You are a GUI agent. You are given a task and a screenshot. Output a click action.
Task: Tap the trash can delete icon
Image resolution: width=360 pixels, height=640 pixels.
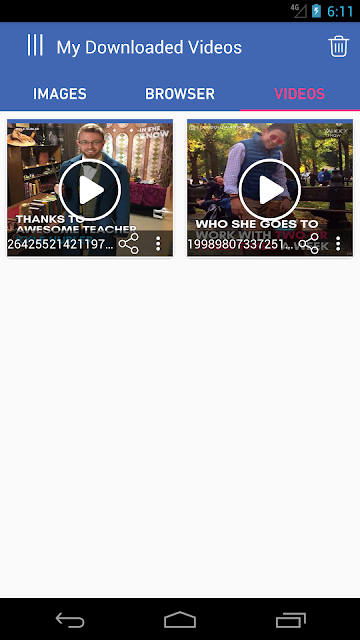point(339,47)
